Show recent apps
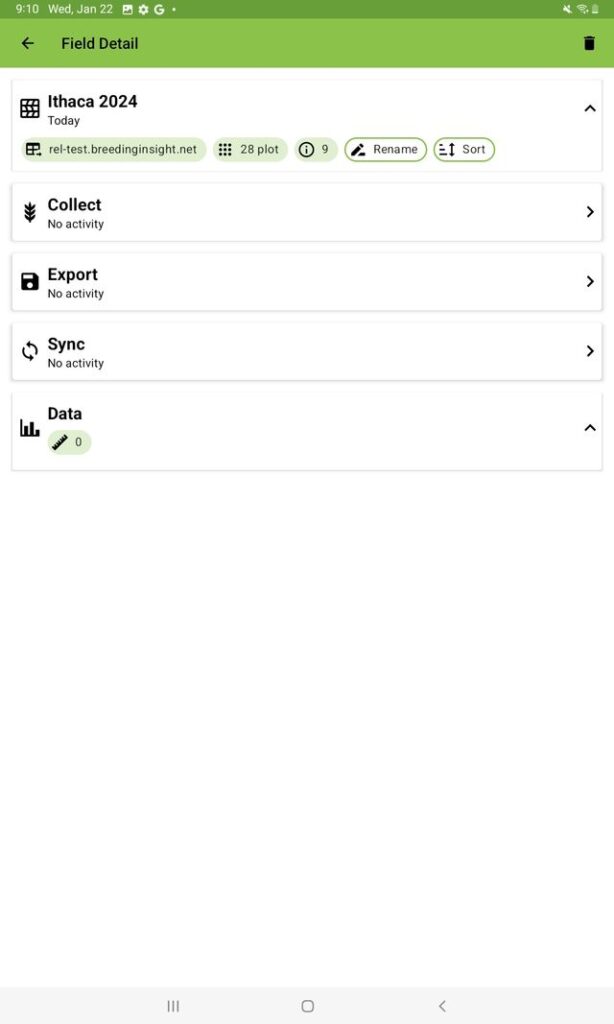The width and height of the screenshot is (614, 1024). 173,1006
